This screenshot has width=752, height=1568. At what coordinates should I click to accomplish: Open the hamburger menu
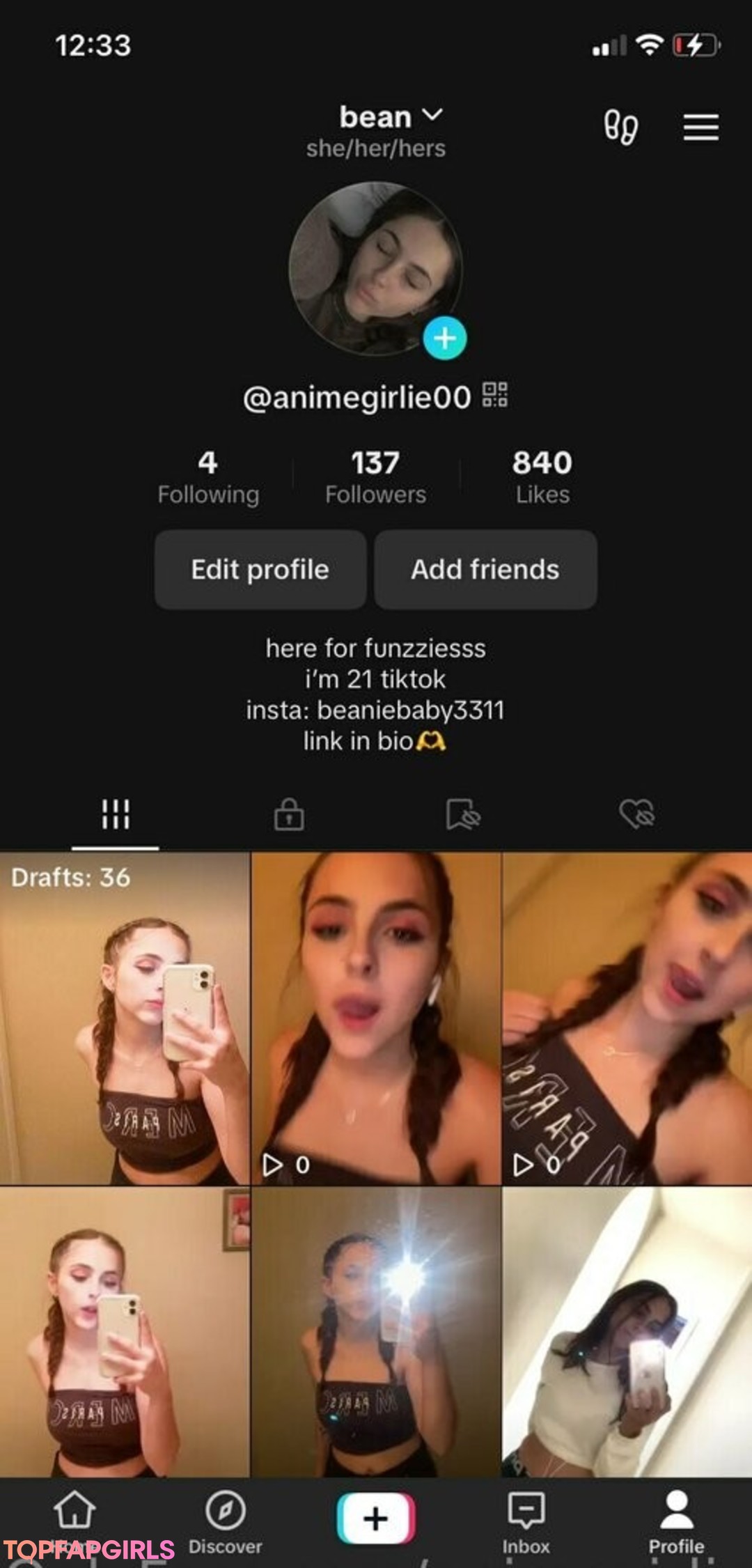pyautogui.click(x=700, y=127)
